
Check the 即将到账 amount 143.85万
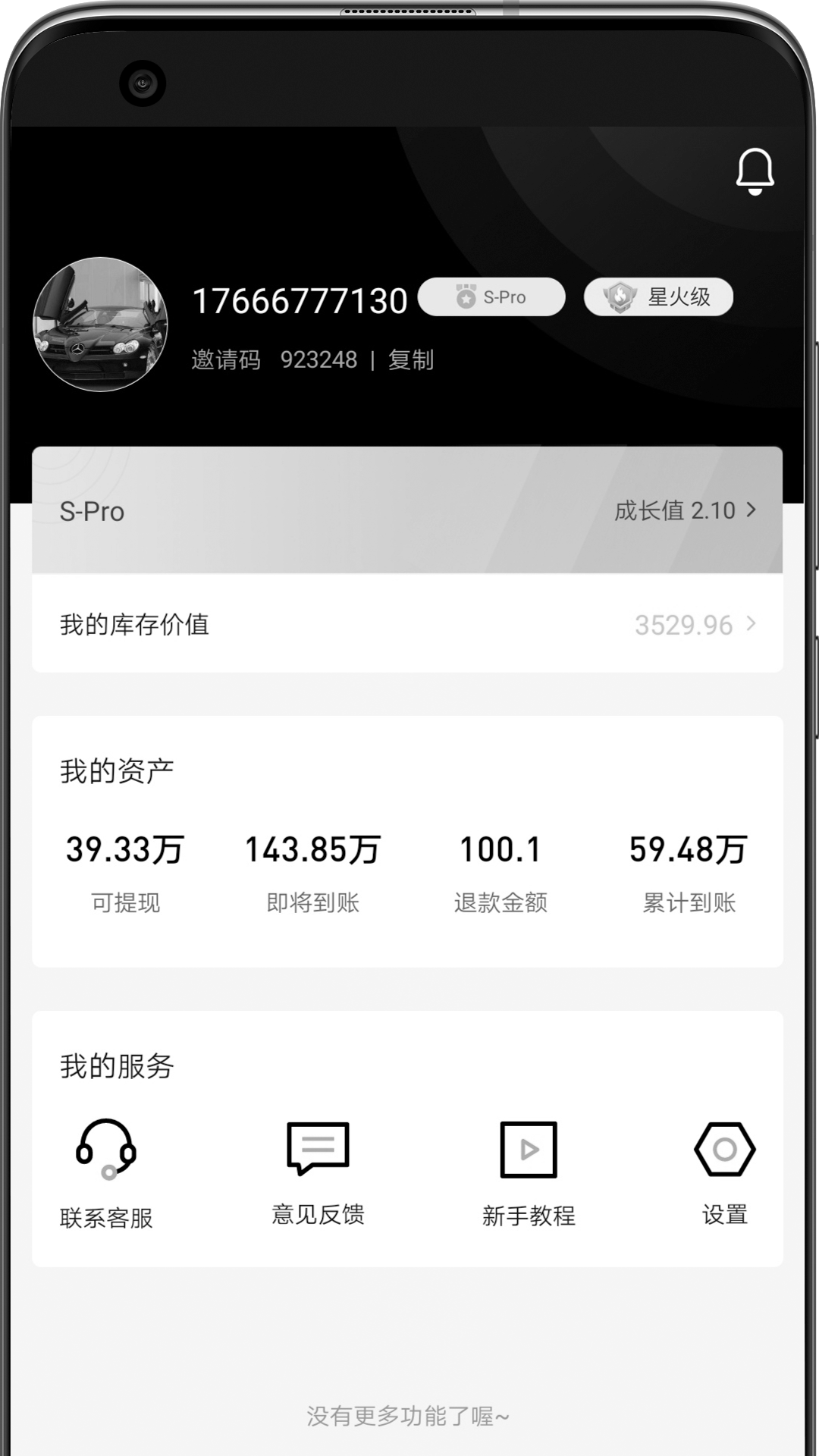coord(313,849)
